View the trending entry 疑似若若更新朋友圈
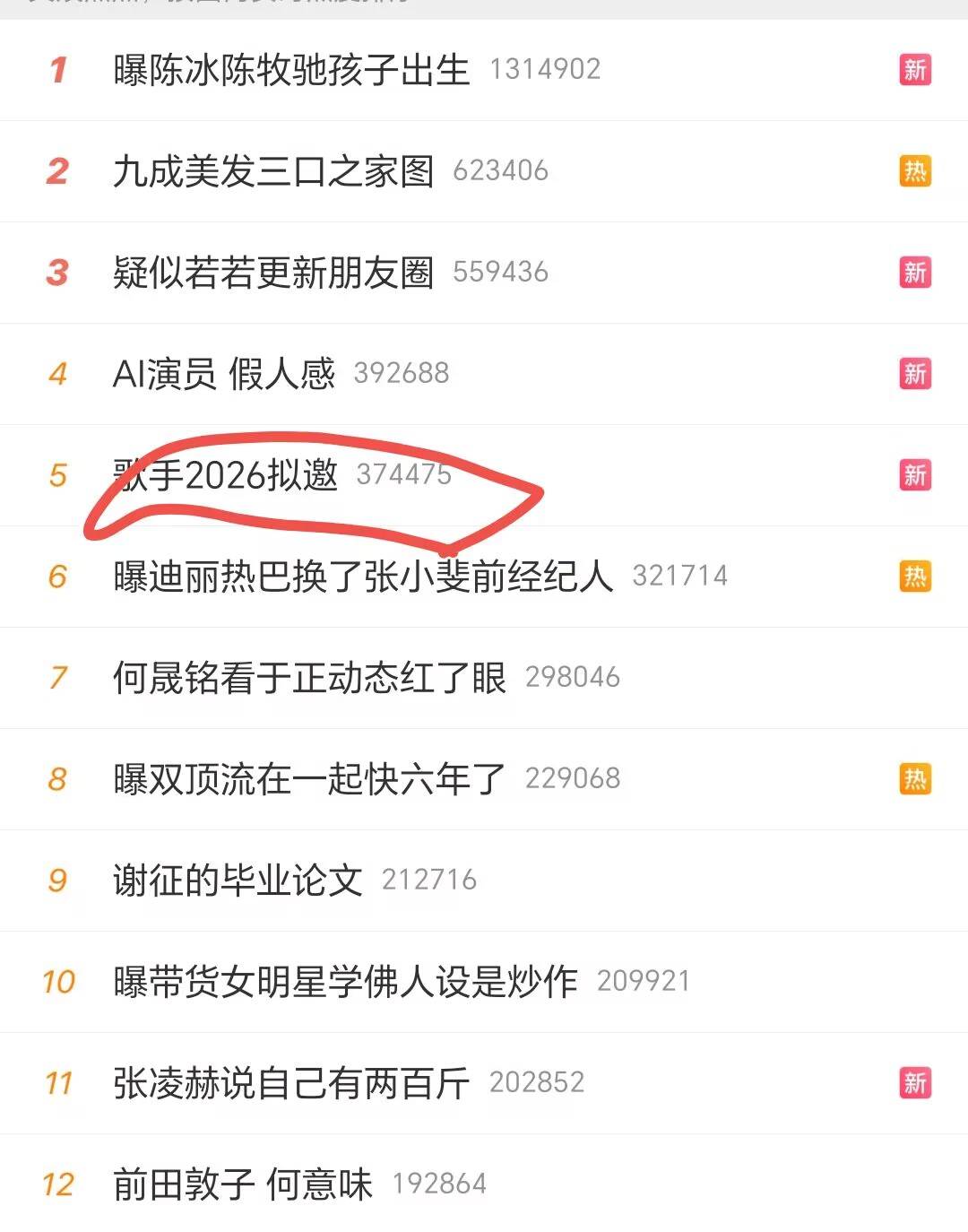 tap(273, 273)
